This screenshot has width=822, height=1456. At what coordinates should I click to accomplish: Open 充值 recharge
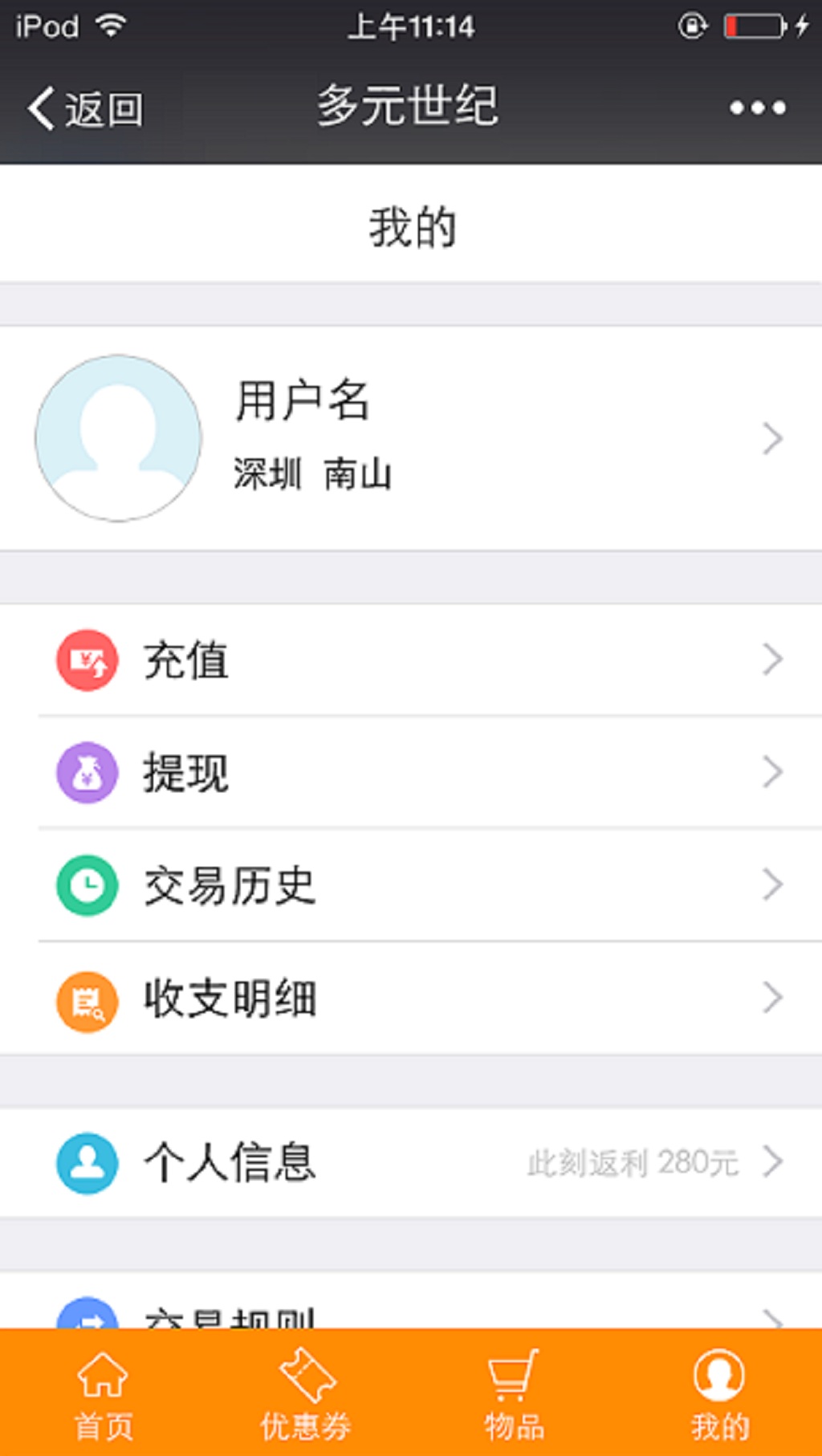pyautogui.click(x=409, y=660)
